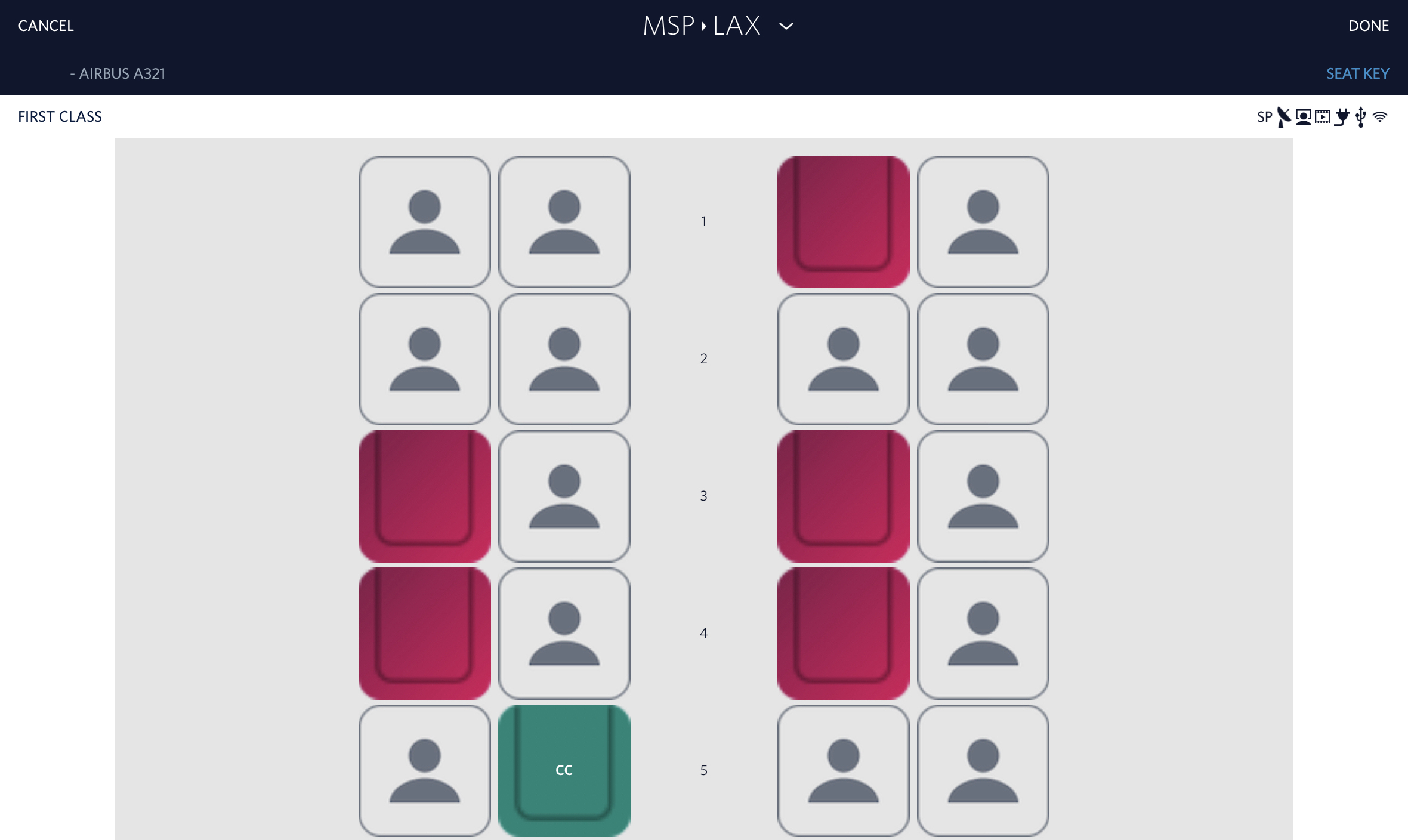Screen dimensions: 1408x840
Task: Open the Seat Key legend
Action: 1357,73
